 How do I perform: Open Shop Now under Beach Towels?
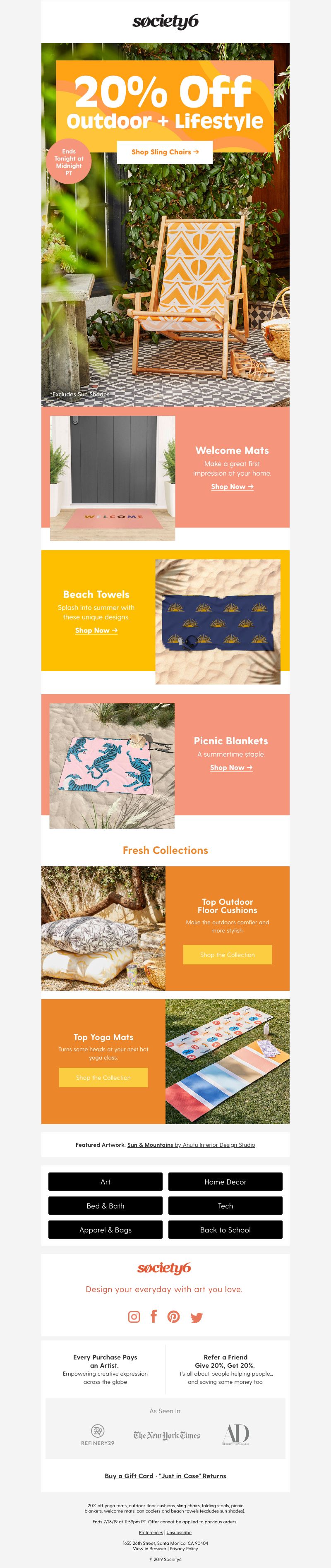96,631
